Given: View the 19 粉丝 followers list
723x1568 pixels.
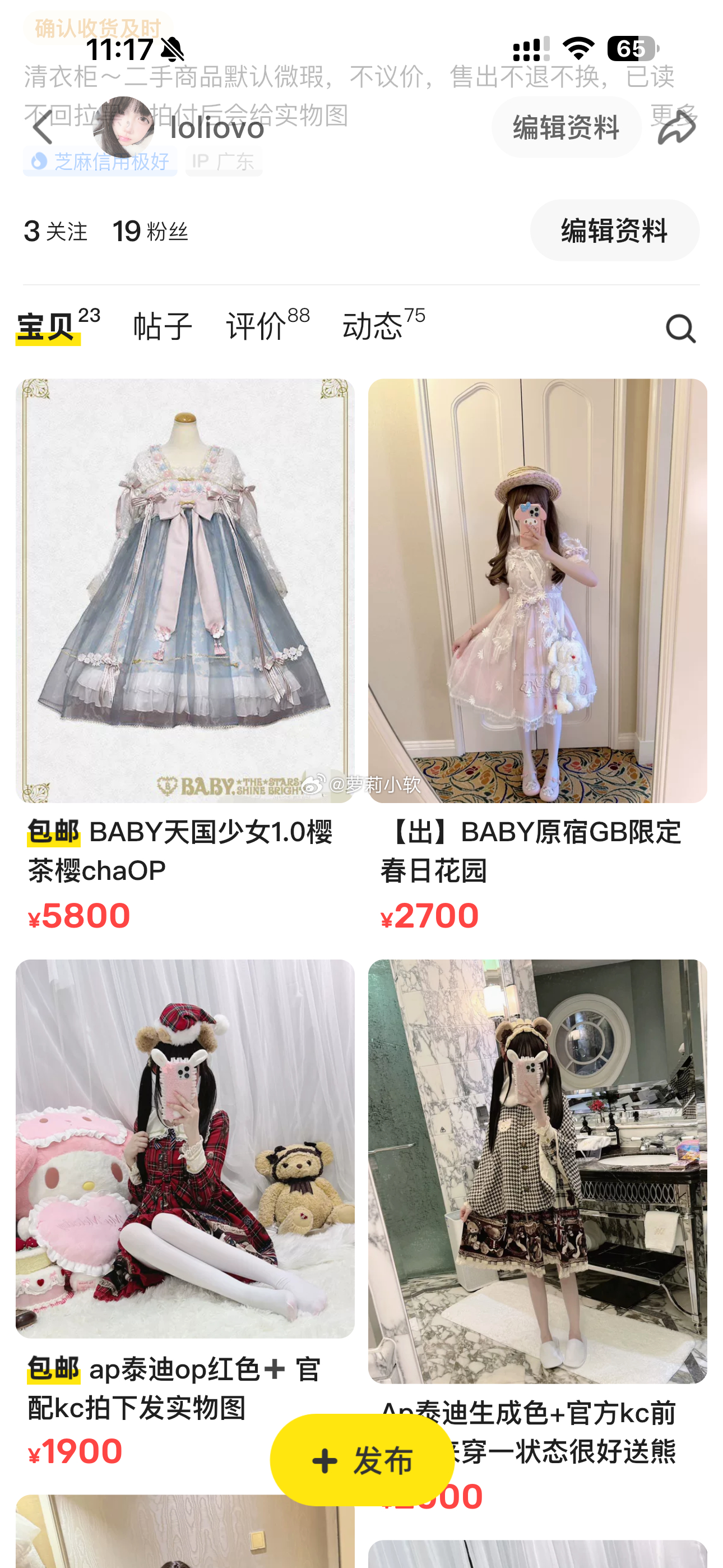Looking at the screenshot, I should tap(150, 231).
